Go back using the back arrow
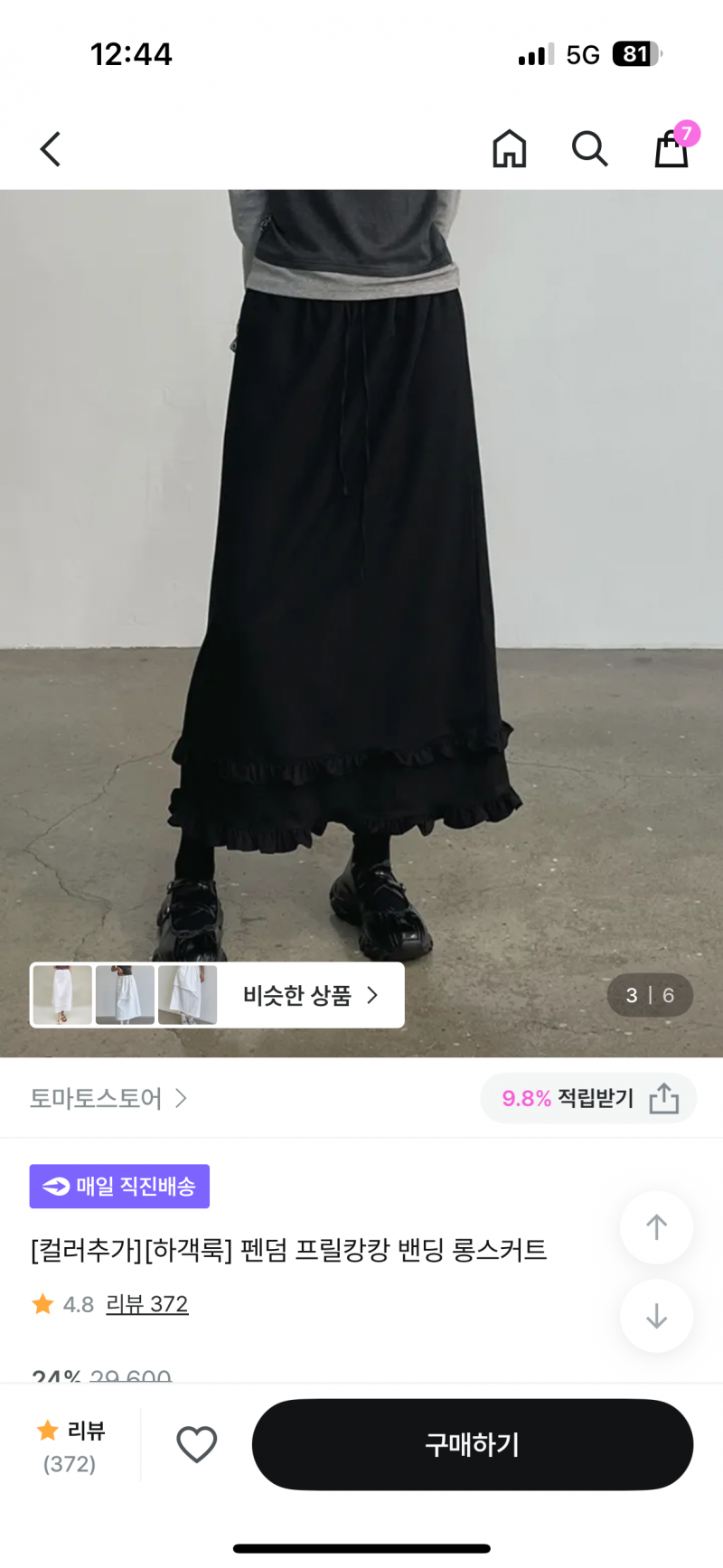The image size is (723, 1568). click(50, 149)
